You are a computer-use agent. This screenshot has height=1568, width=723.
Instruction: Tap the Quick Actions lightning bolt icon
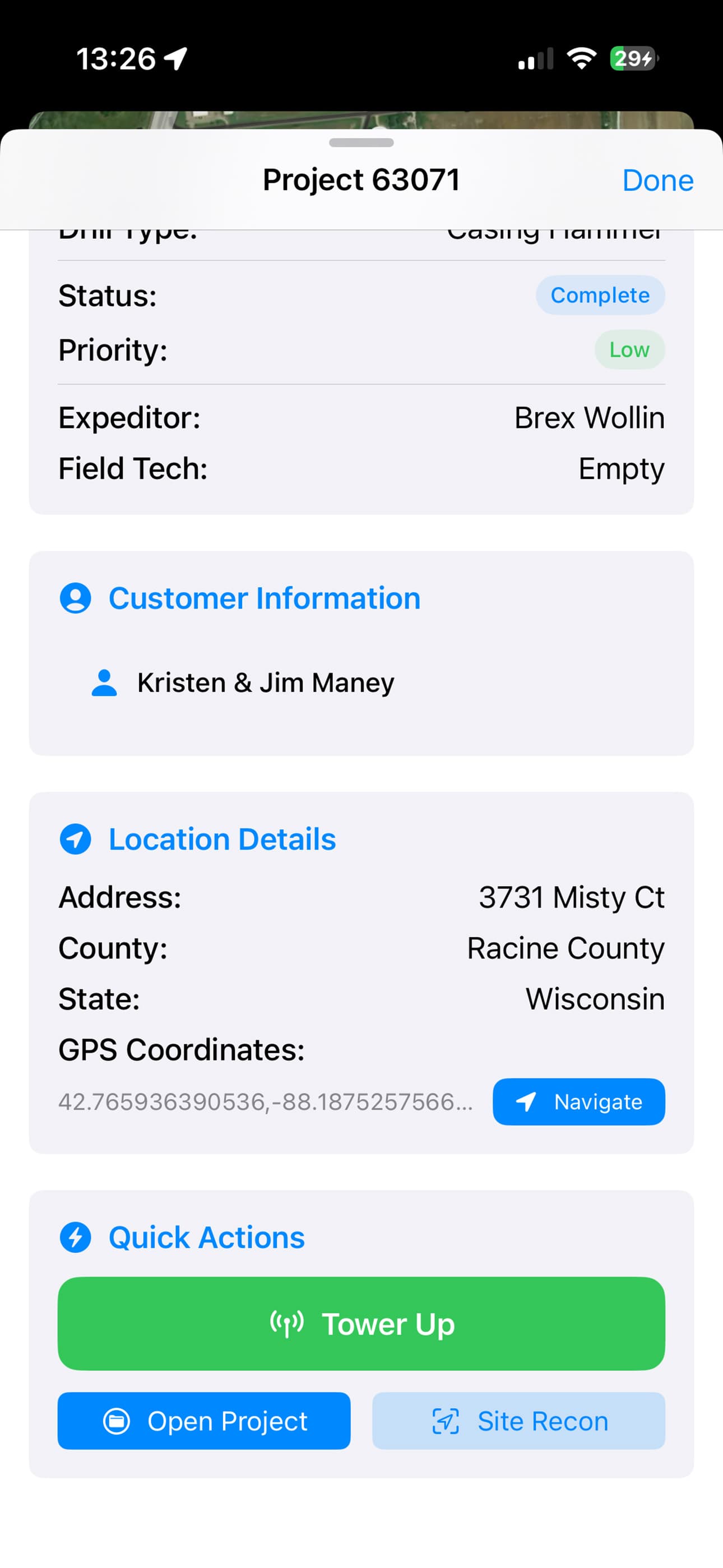[76, 1237]
